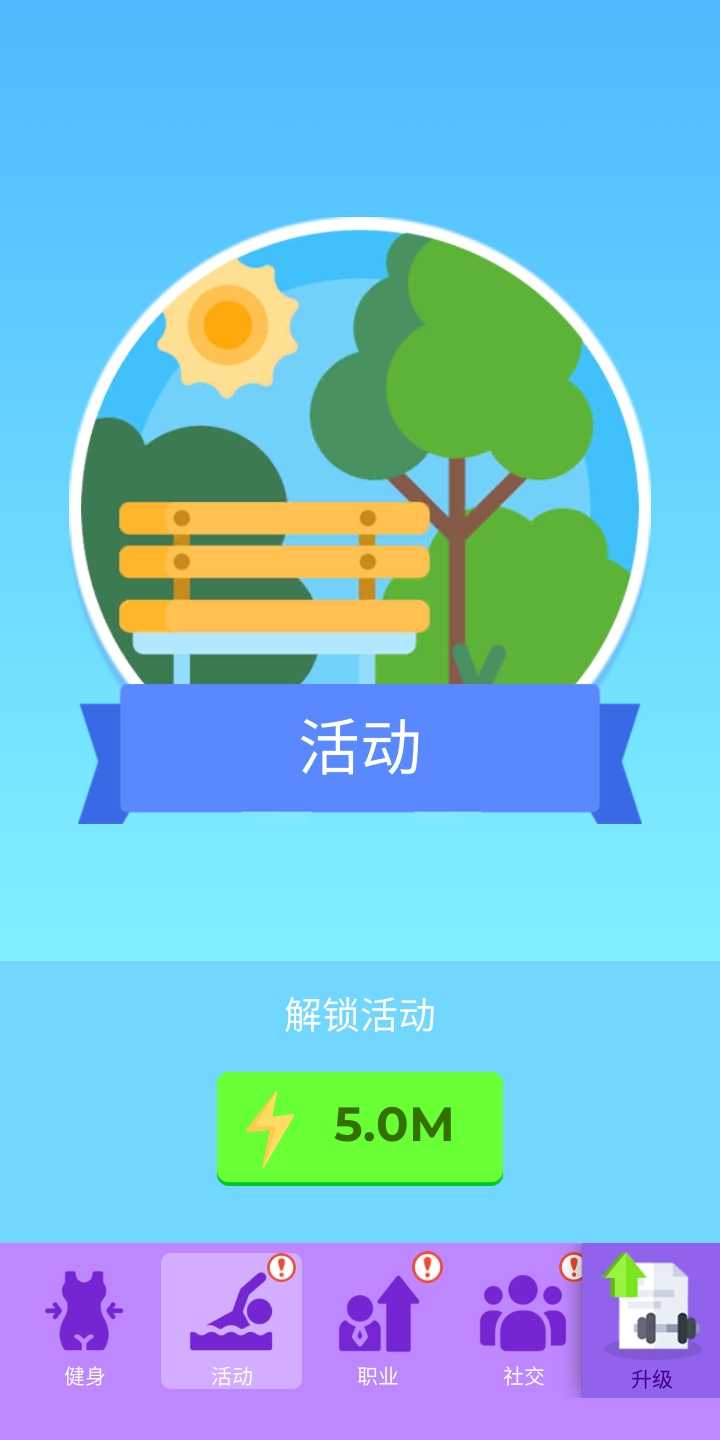Click the lightning bolt on the unlock button

(x=272, y=1128)
